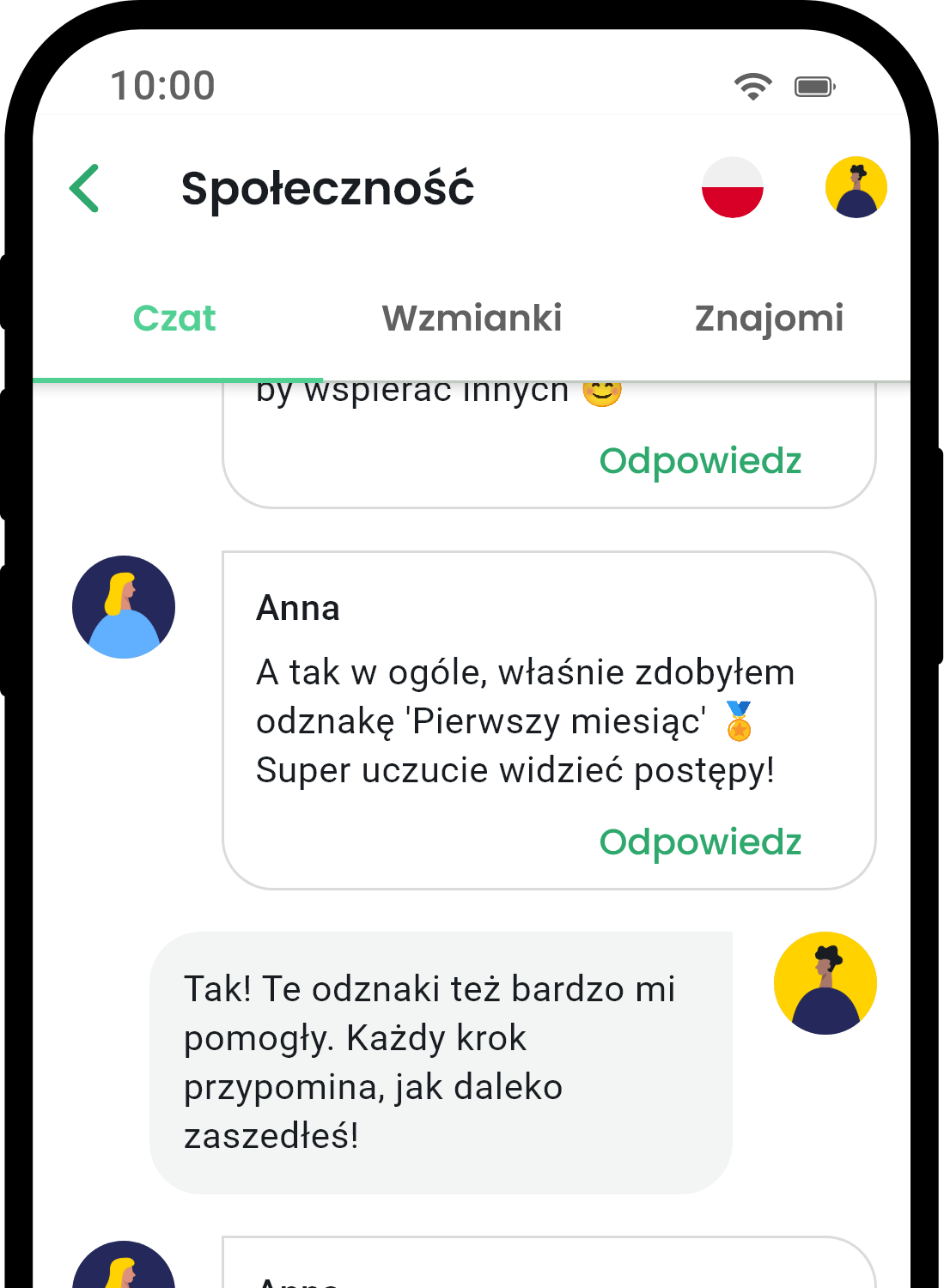Tap the battery indicator in the status bar
This screenshot has height=1288, width=944.
[813, 85]
